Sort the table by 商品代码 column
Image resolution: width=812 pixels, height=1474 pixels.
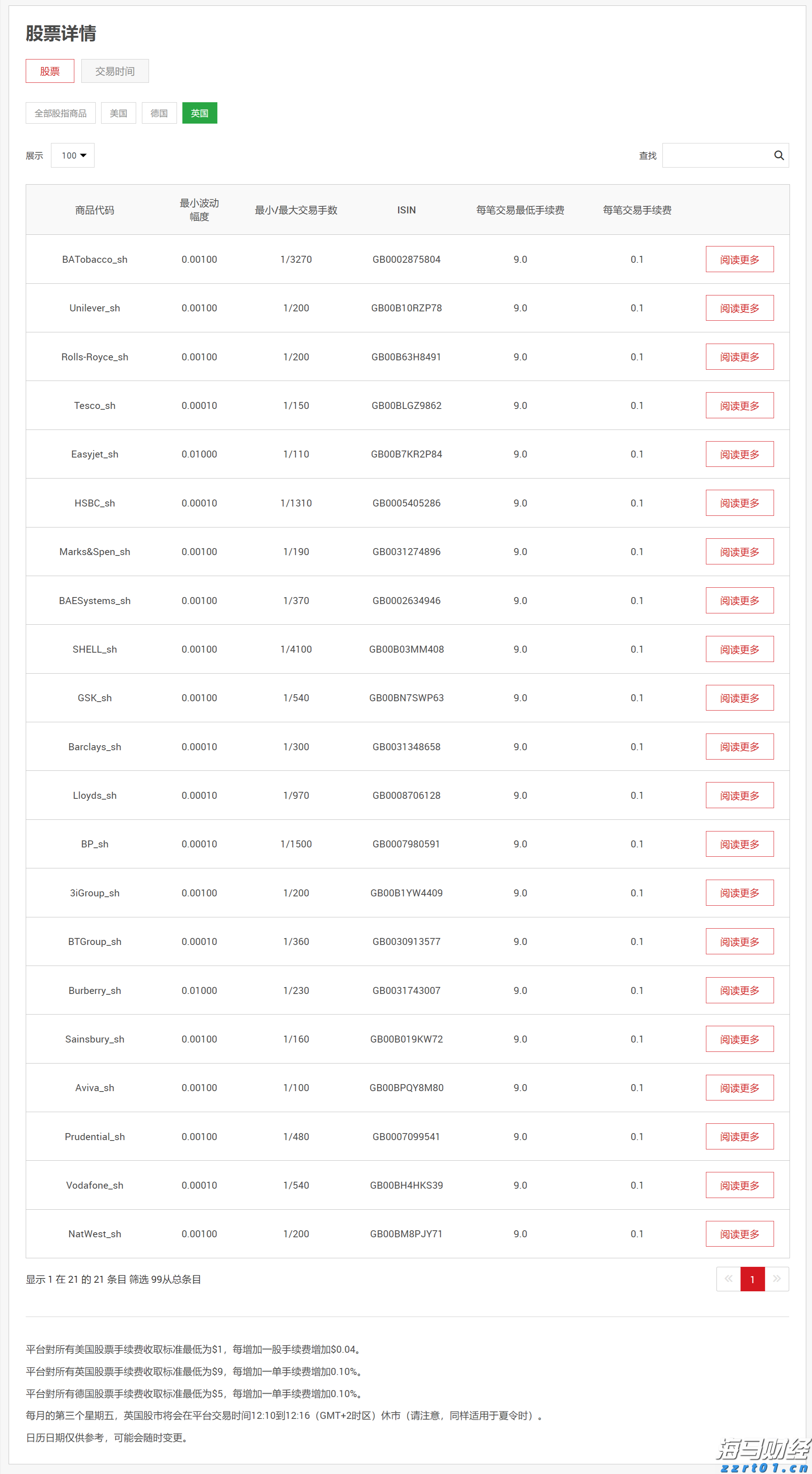pos(95,210)
